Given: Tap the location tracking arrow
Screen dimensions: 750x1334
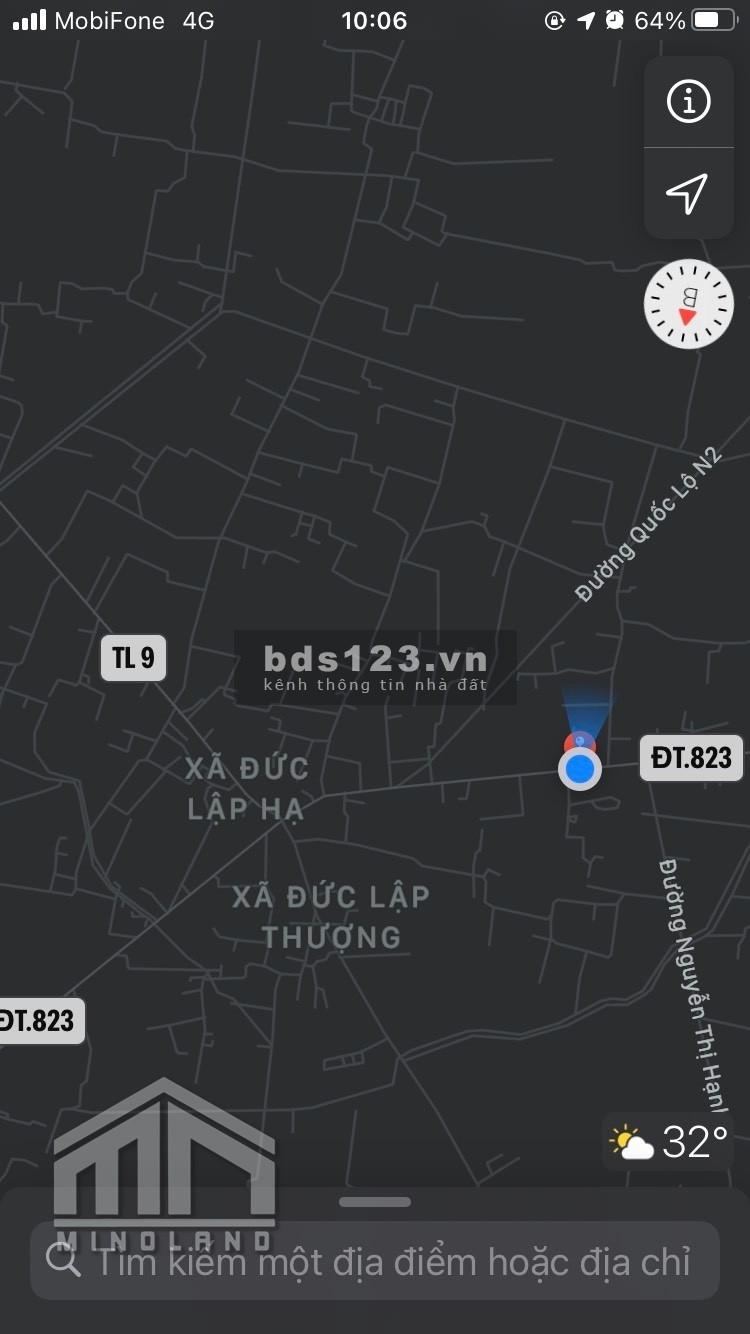Looking at the screenshot, I should (688, 193).
